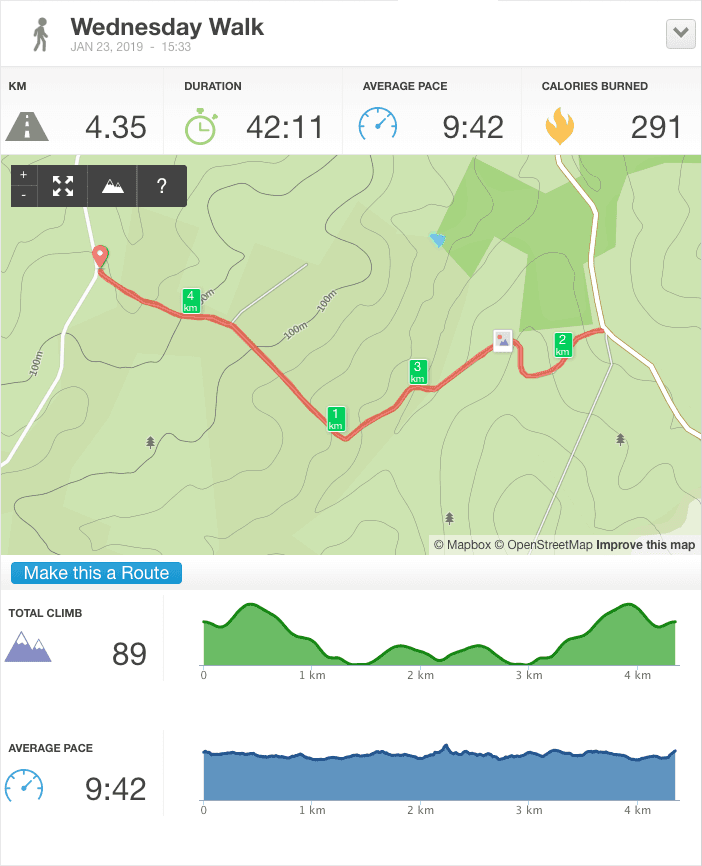Zoom out of the map
The image size is (702, 866).
tap(24, 195)
